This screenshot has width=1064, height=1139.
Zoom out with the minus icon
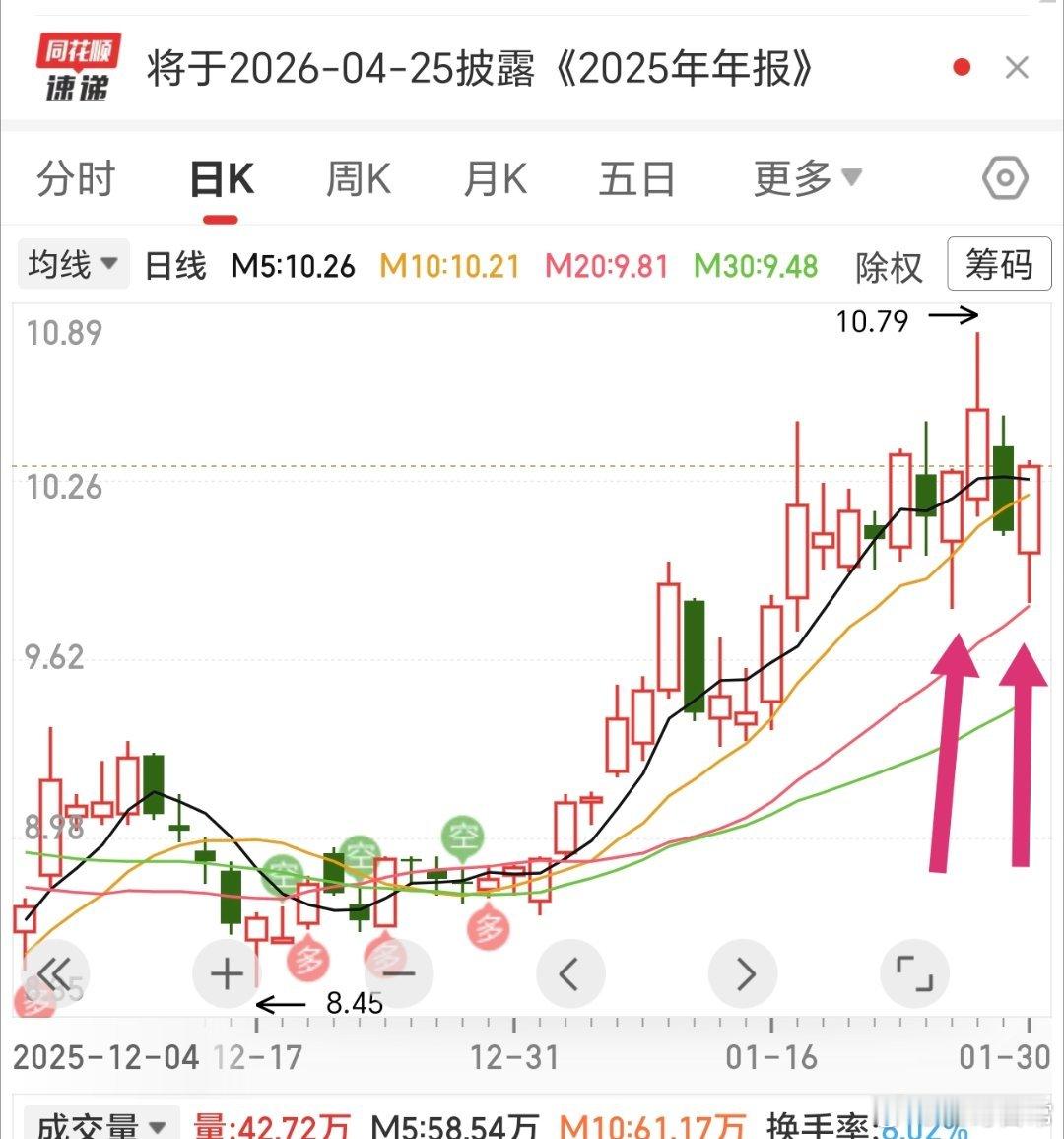click(397, 972)
